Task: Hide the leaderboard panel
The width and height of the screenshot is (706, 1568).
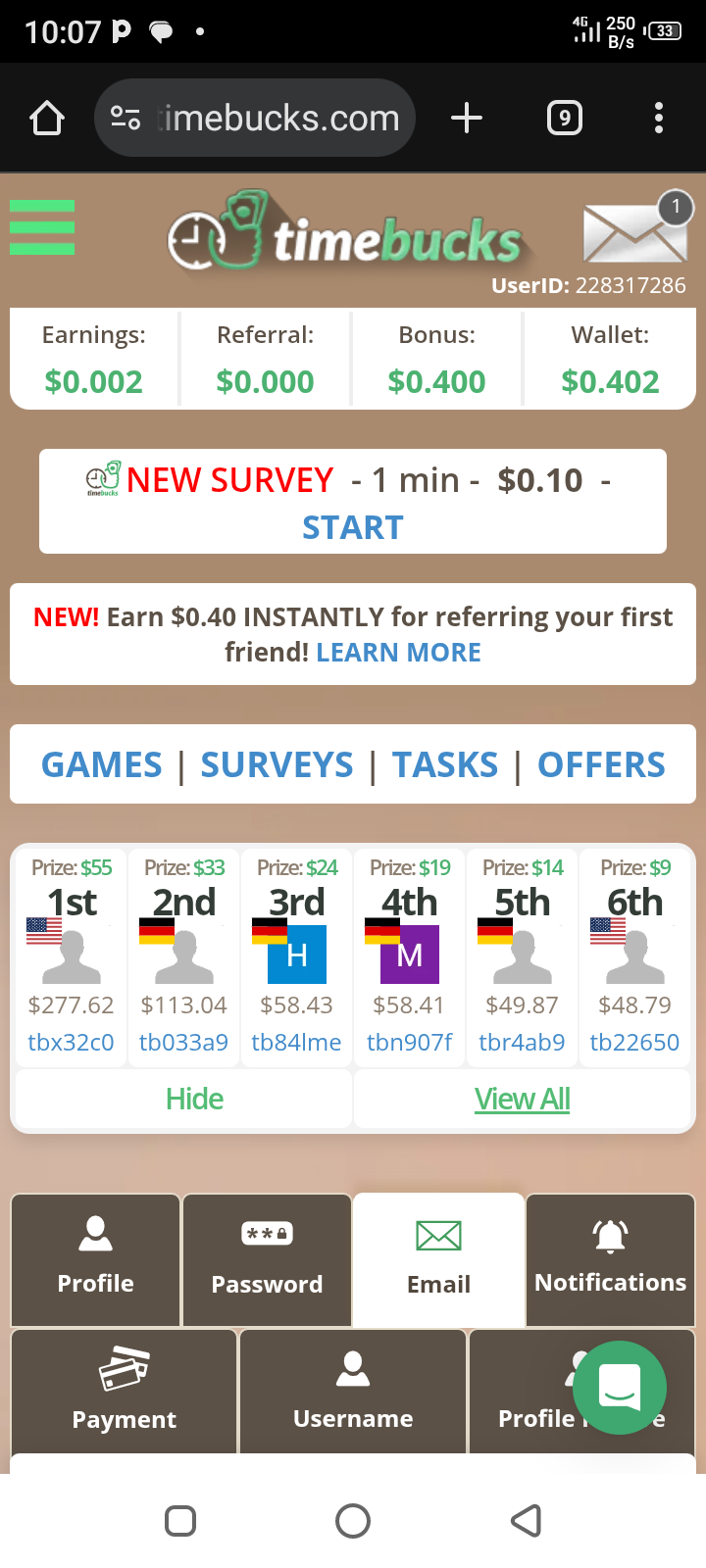Action: point(194,1099)
